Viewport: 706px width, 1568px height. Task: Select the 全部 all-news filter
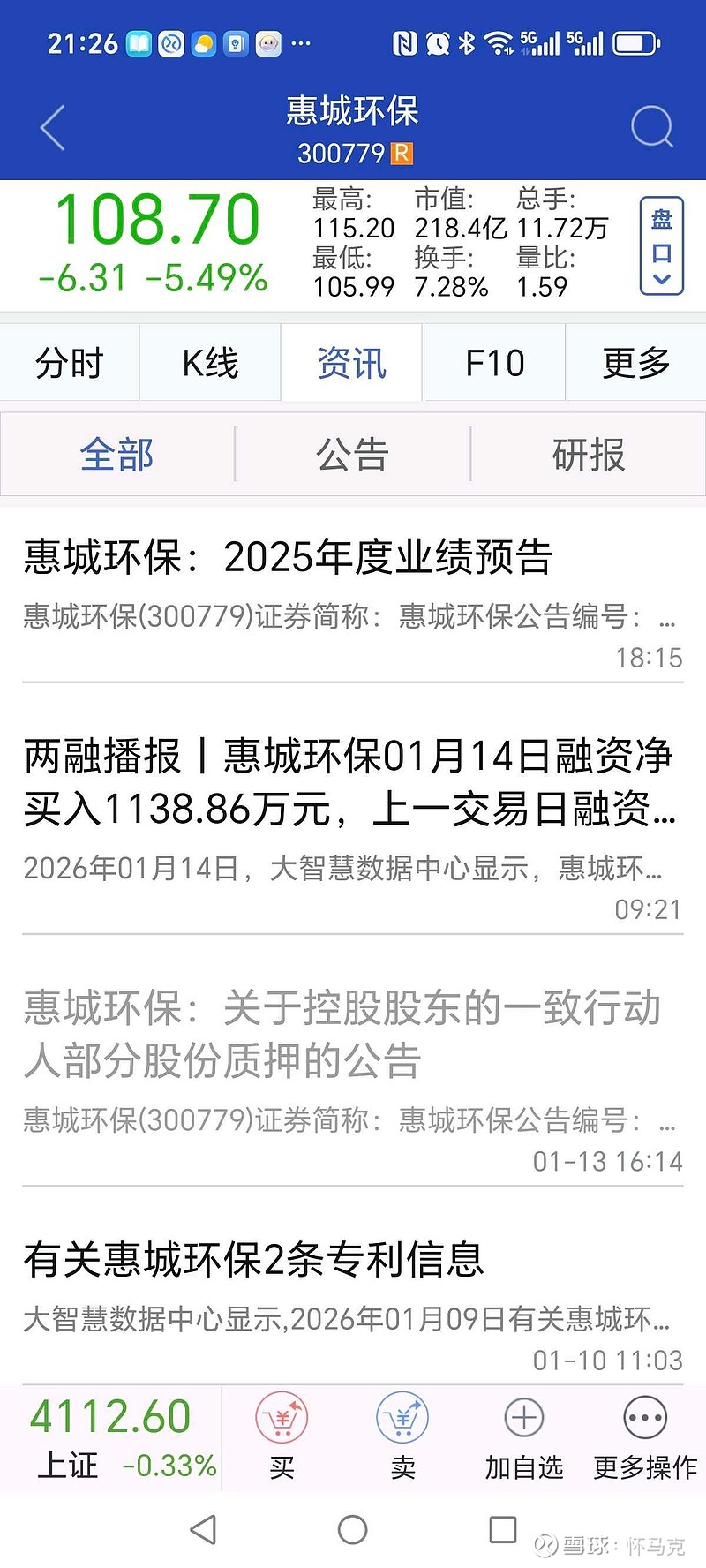pyautogui.click(x=116, y=455)
